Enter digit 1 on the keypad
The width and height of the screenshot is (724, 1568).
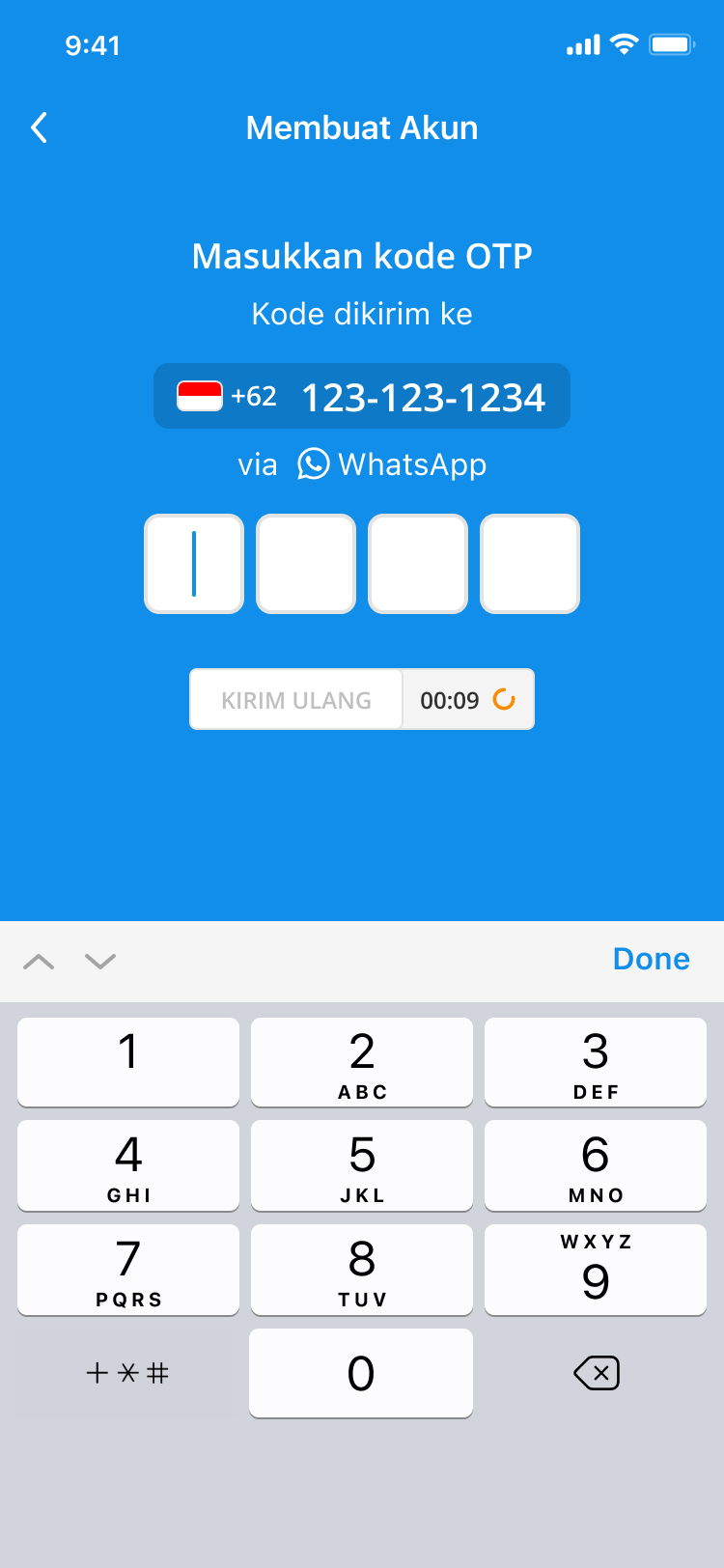coord(128,1062)
